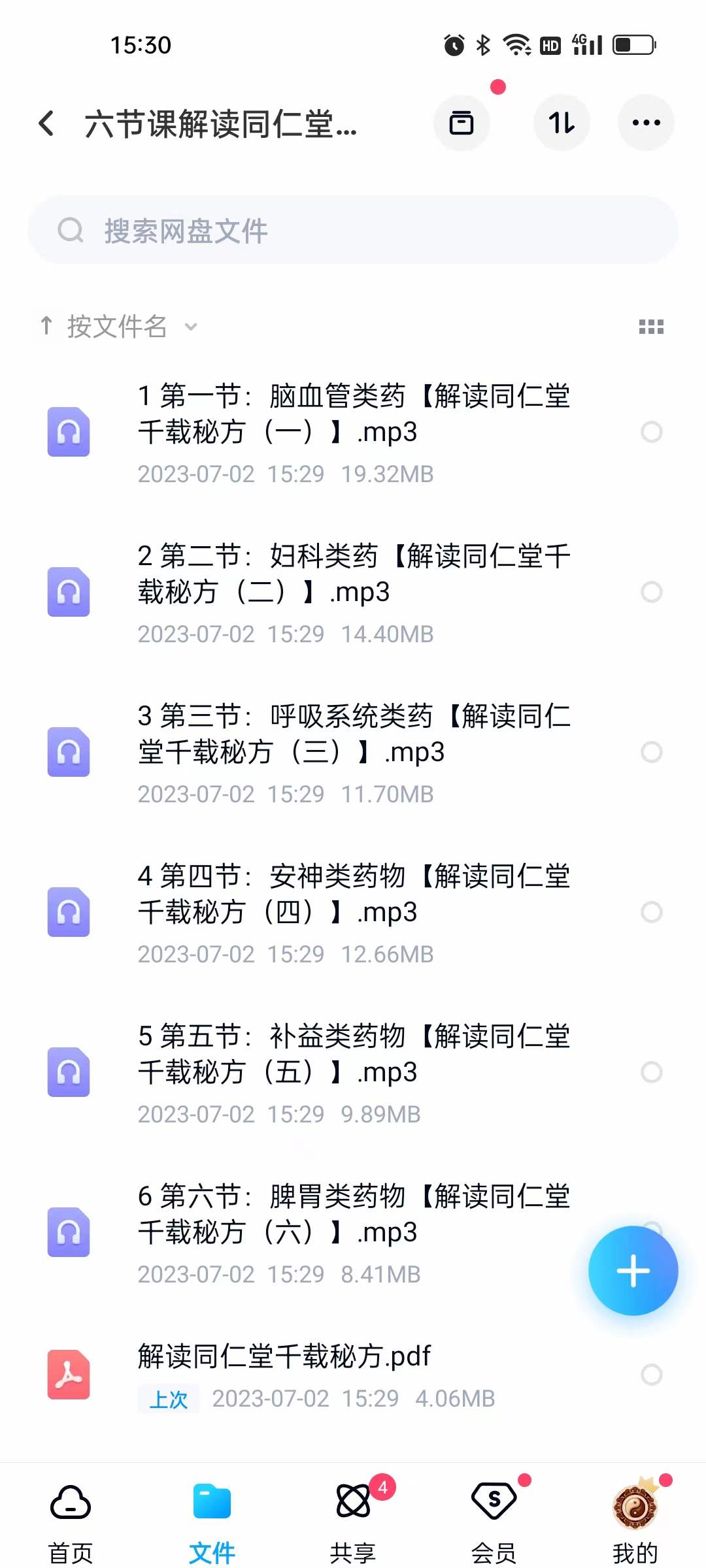Screen dimensions: 706x1568
Task: Open the 我的 tab with avatar
Action: [x=633, y=1503]
